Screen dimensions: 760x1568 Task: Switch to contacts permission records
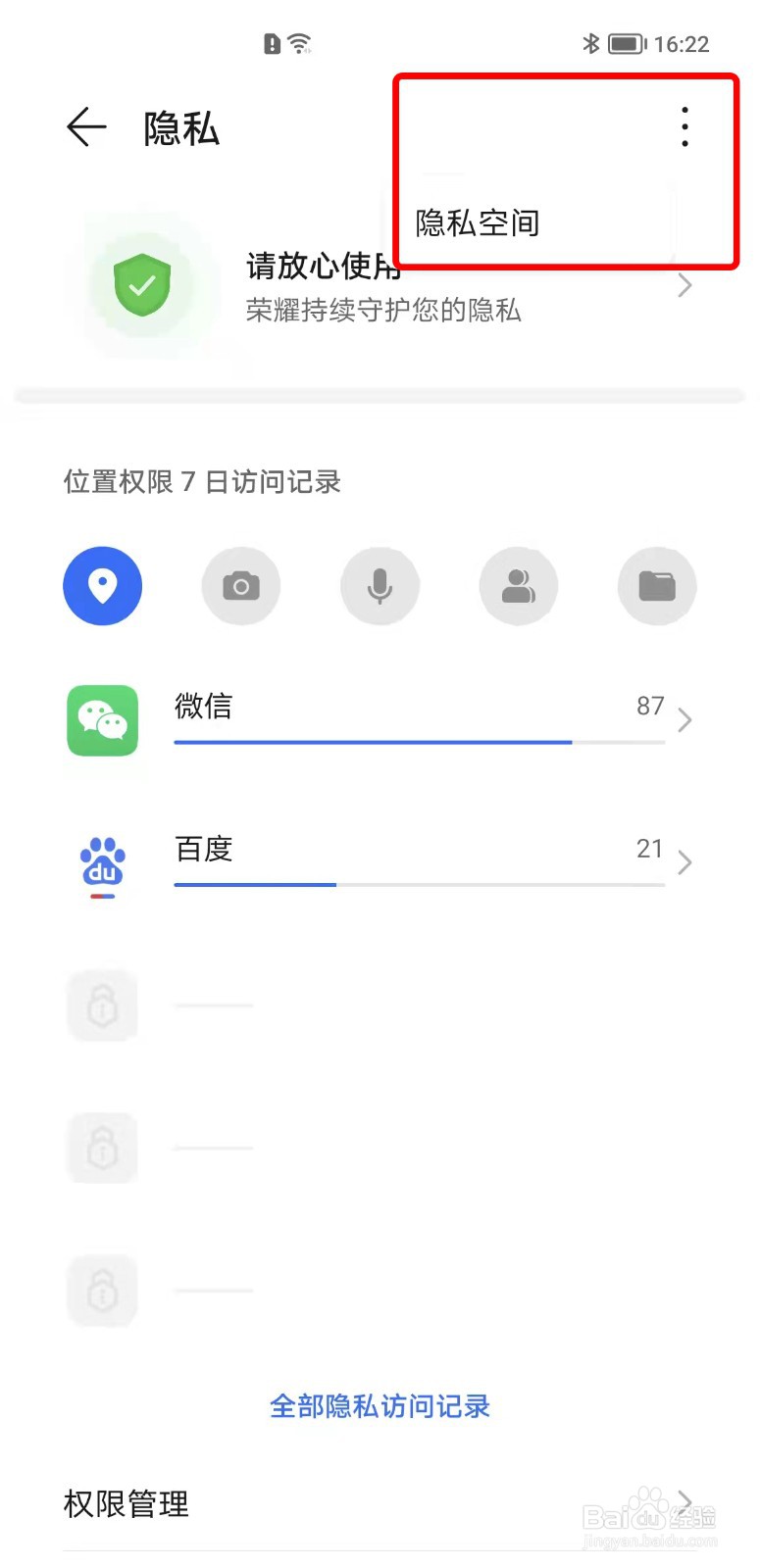coord(519,586)
